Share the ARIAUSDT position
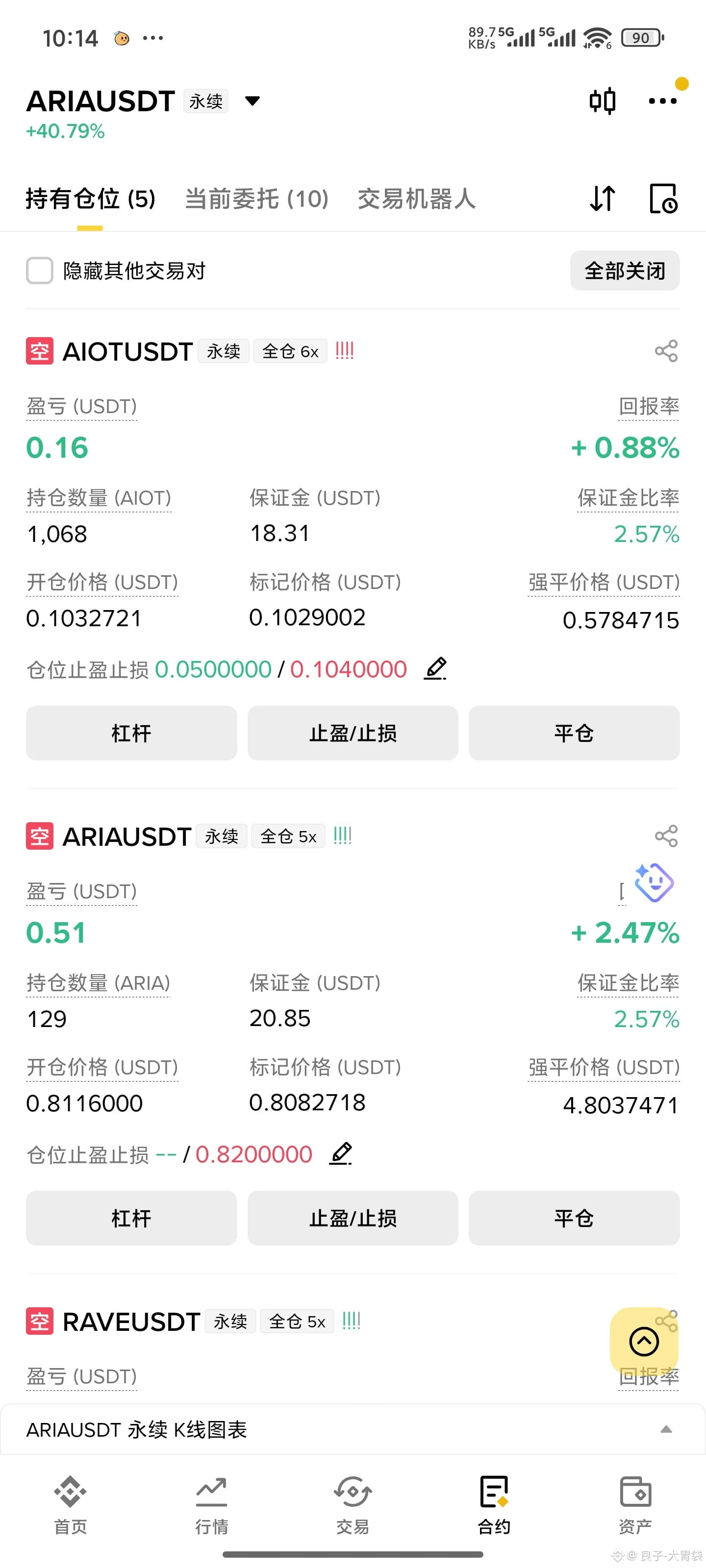Viewport: 706px width, 1568px height. point(666,836)
